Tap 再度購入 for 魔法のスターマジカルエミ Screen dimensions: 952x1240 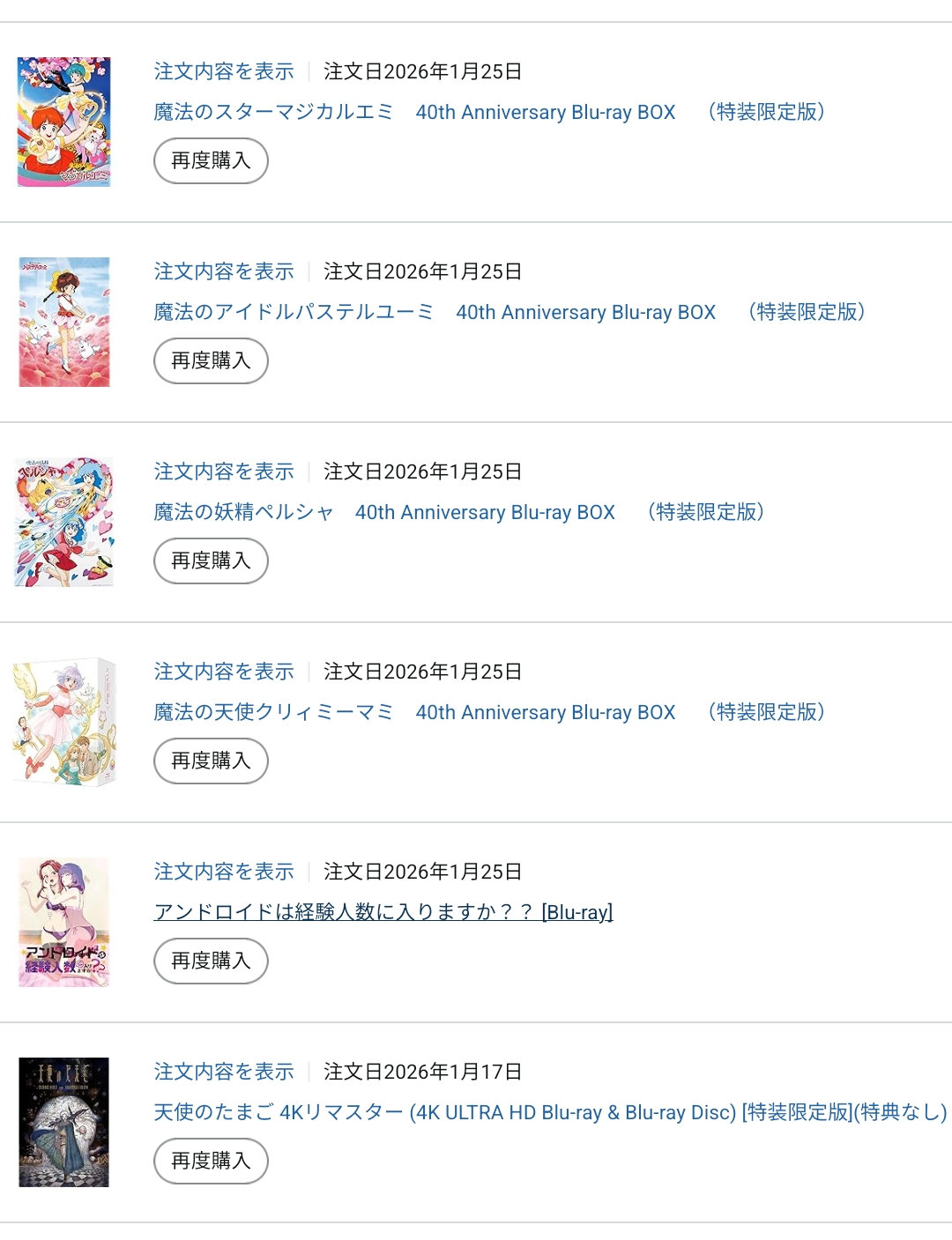pos(211,161)
